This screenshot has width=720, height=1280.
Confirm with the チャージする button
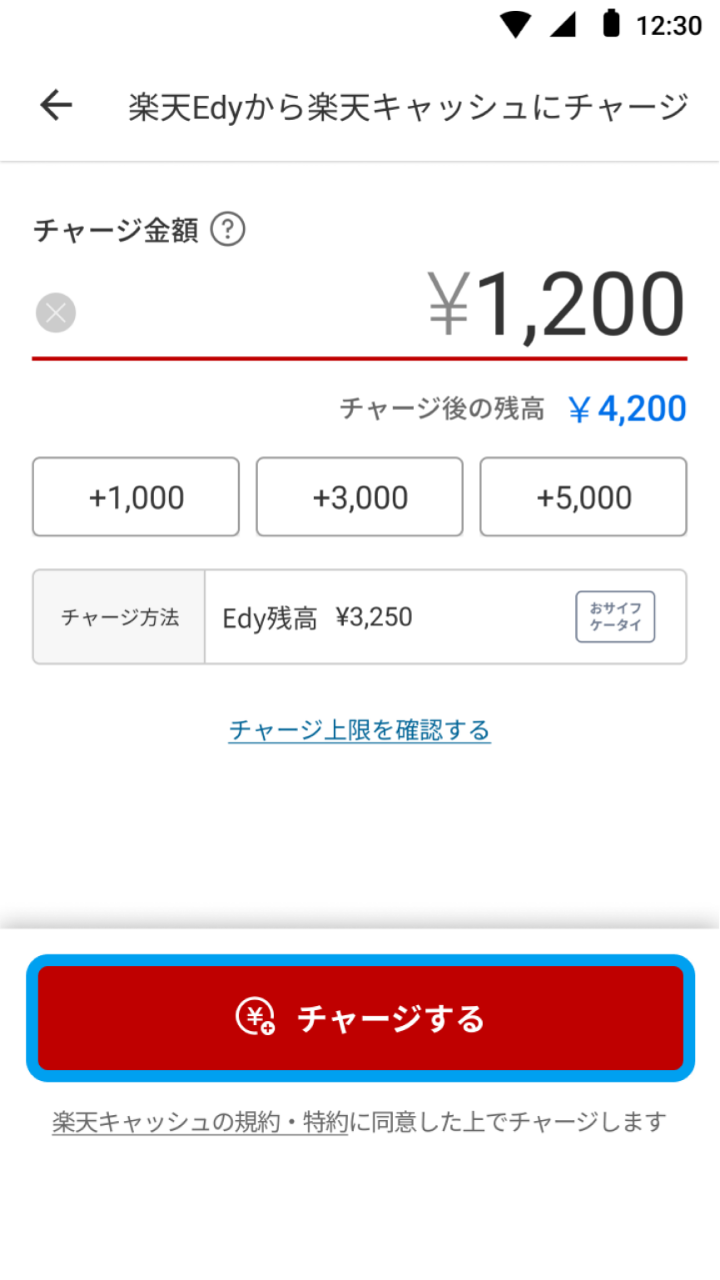(x=360, y=1018)
